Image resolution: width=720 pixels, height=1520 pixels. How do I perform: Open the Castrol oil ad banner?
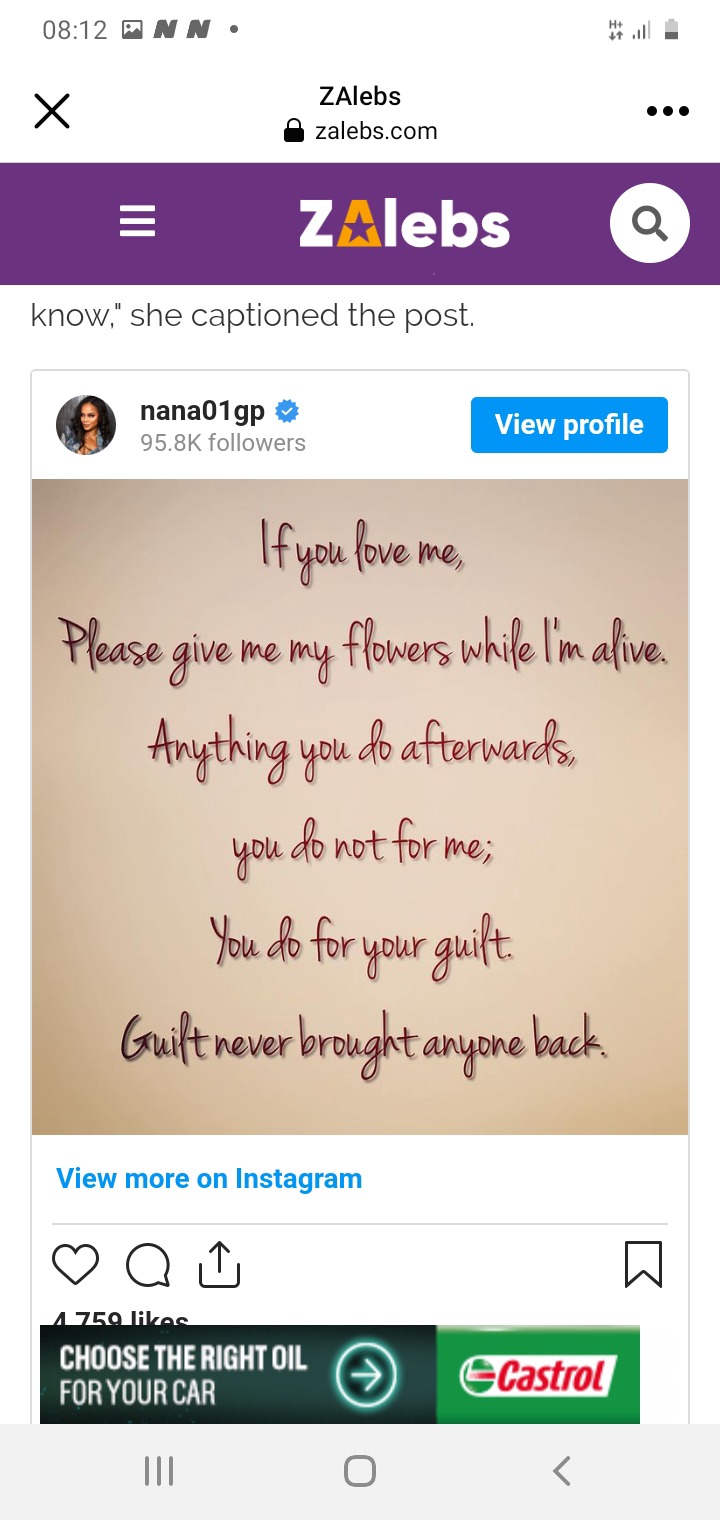tap(340, 1375)
